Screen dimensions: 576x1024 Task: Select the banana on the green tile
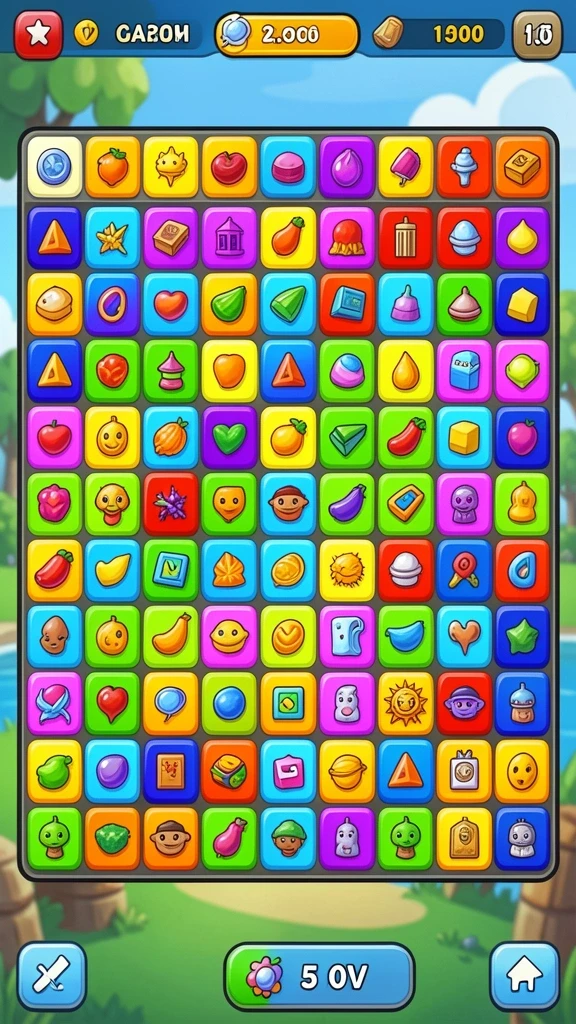pos(171,636)
